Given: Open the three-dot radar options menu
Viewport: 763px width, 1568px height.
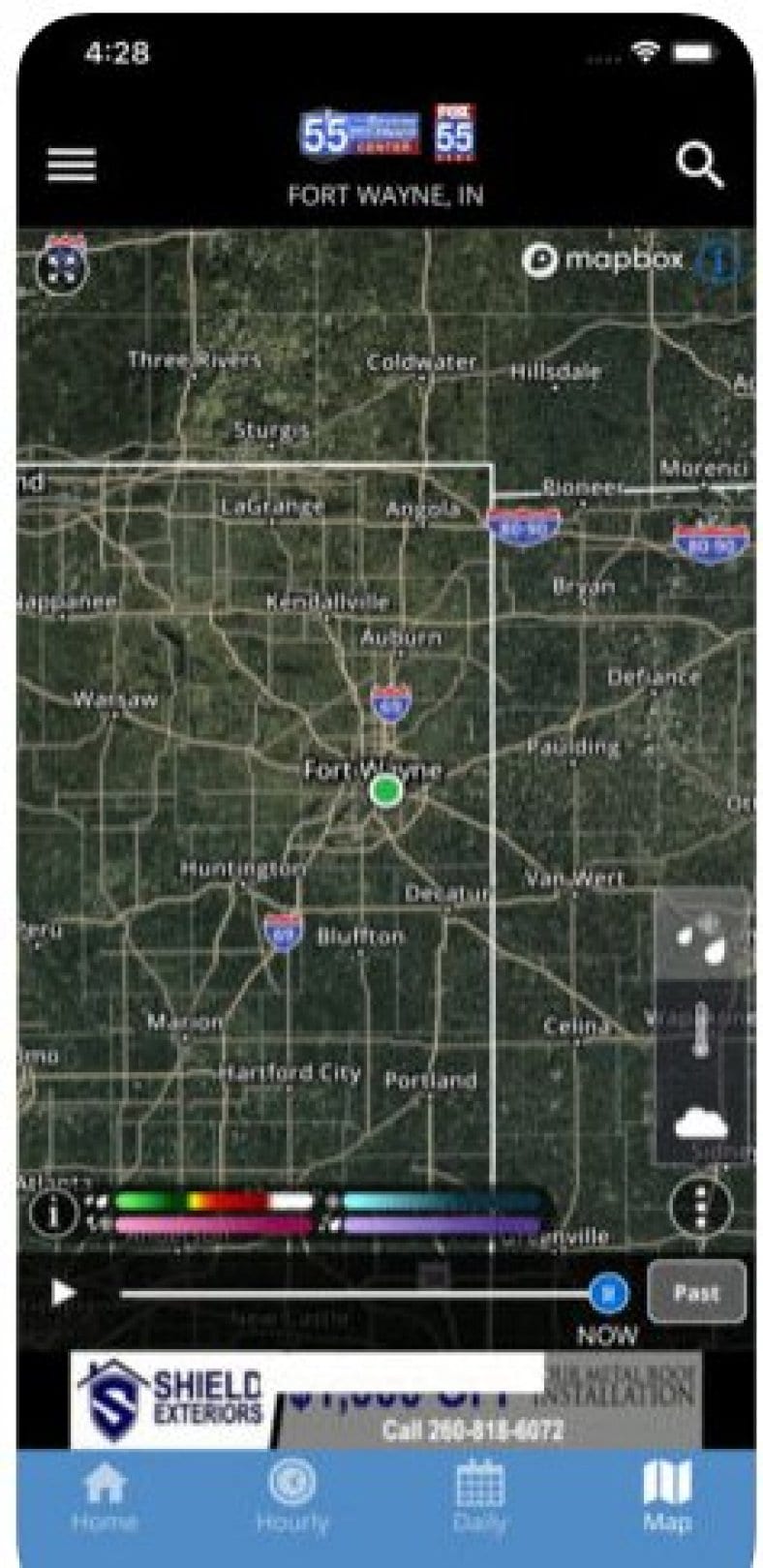Looking at the screenshot, I should [699, 1205].
